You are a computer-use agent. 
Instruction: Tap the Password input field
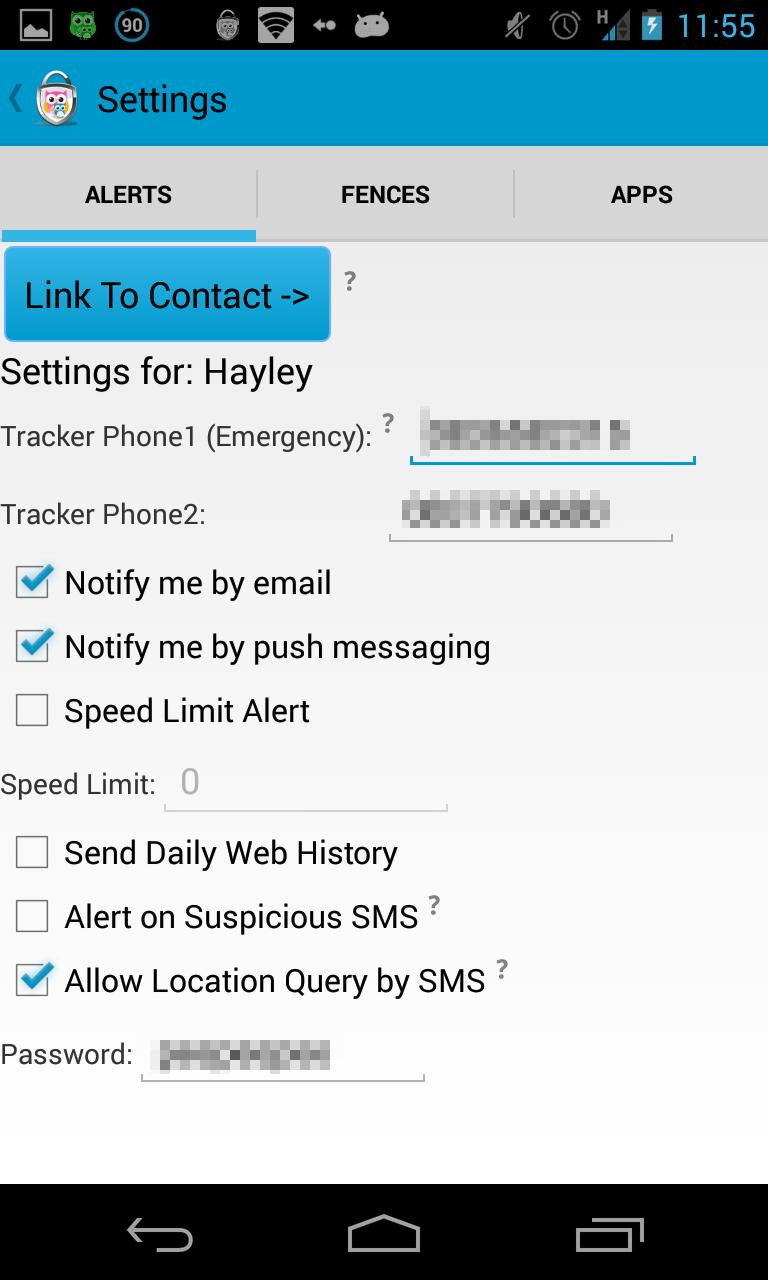tap(282, 1055)
